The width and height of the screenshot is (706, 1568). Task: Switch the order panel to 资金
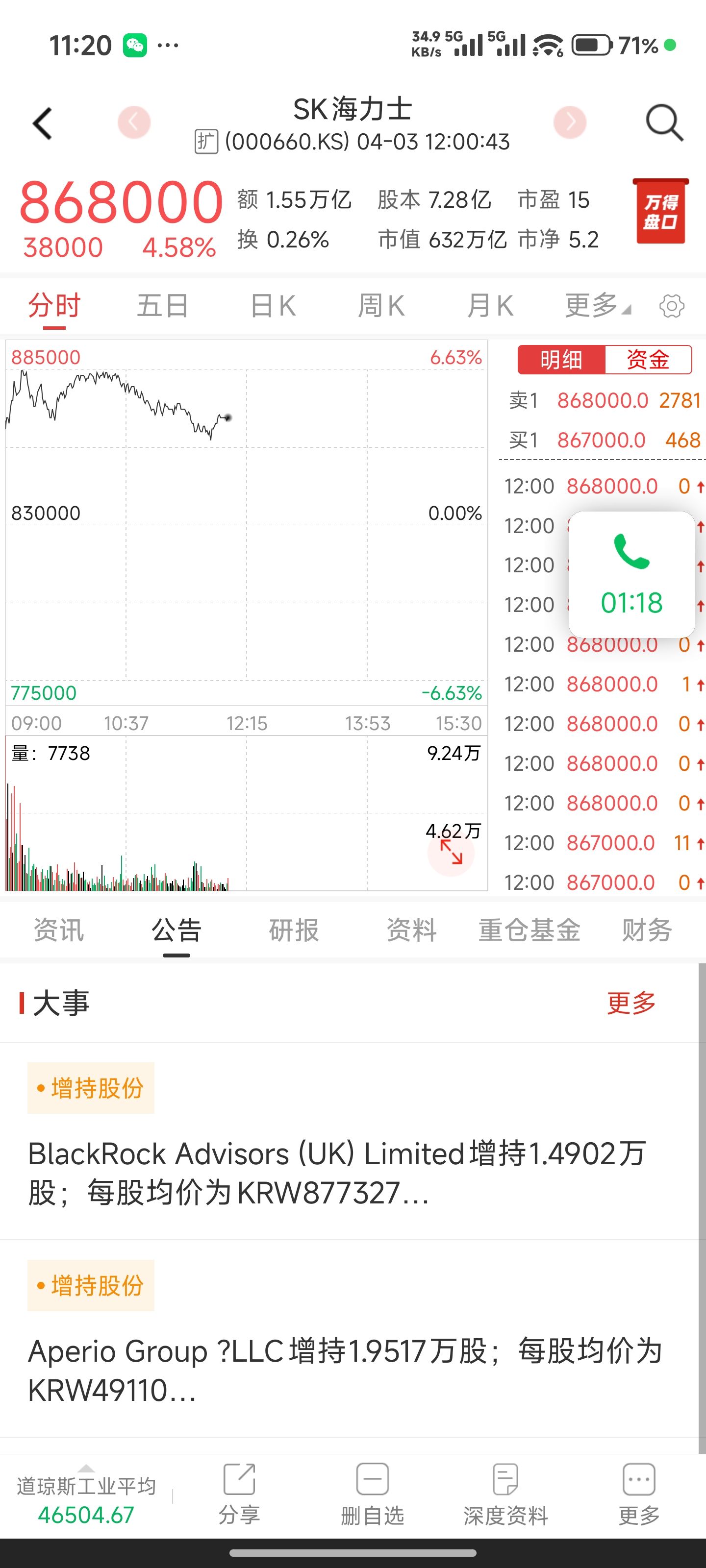[648, 360]
